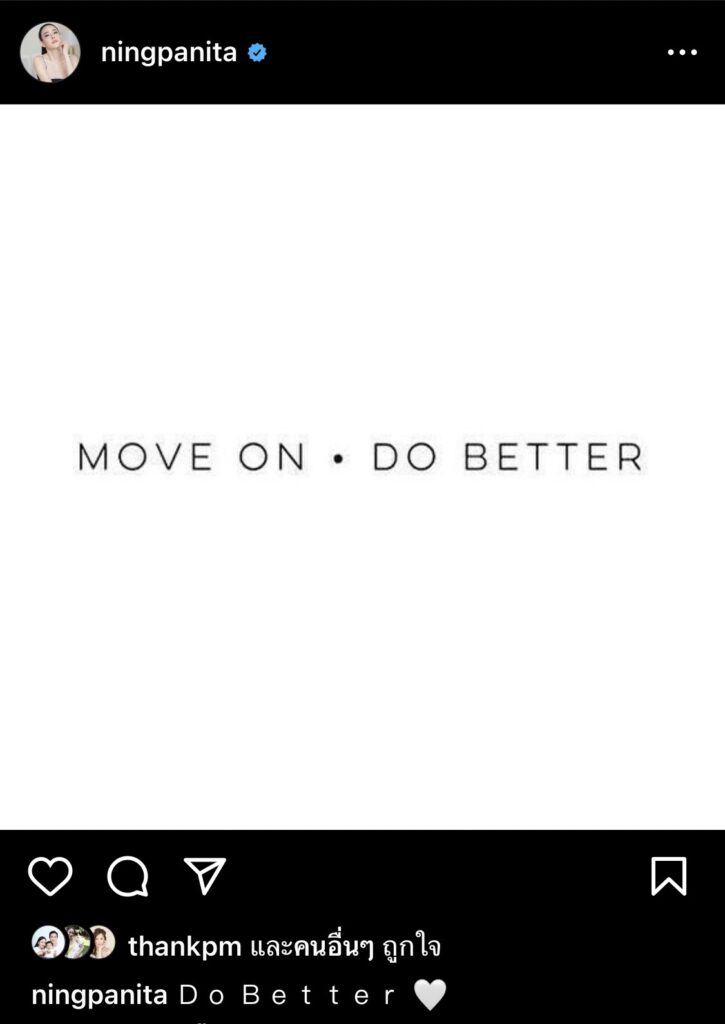Open the comments on this post
Image resolution: width=725 pixels, height=1024 pixels.
pyautogui.click(x=128, y=877)
